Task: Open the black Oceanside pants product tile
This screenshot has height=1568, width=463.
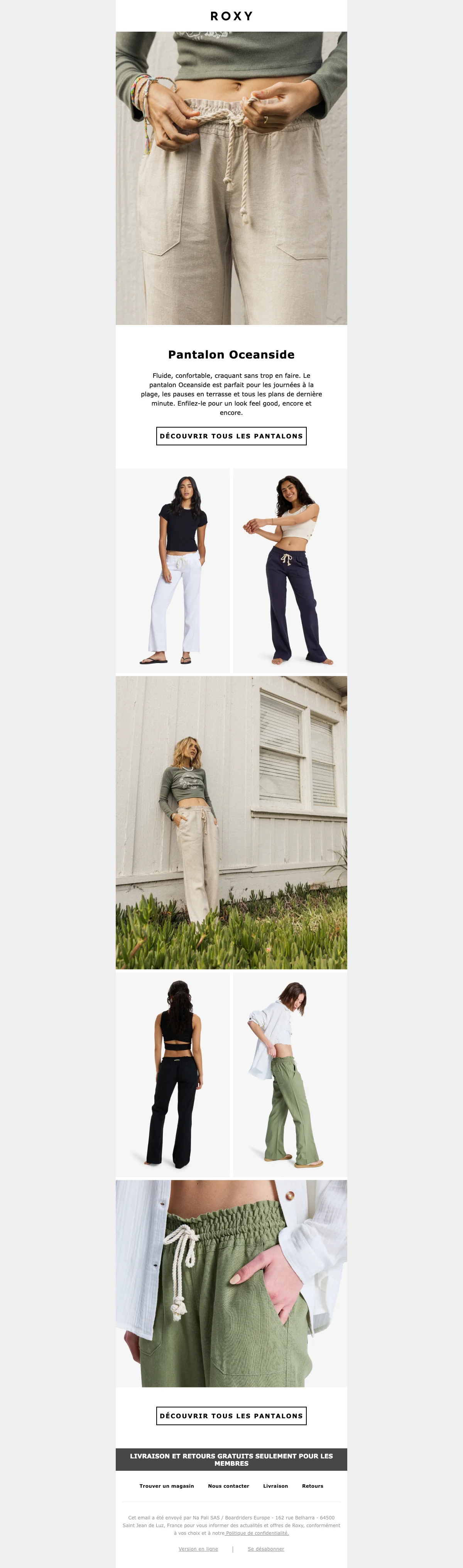Action: pos(173,1074)
